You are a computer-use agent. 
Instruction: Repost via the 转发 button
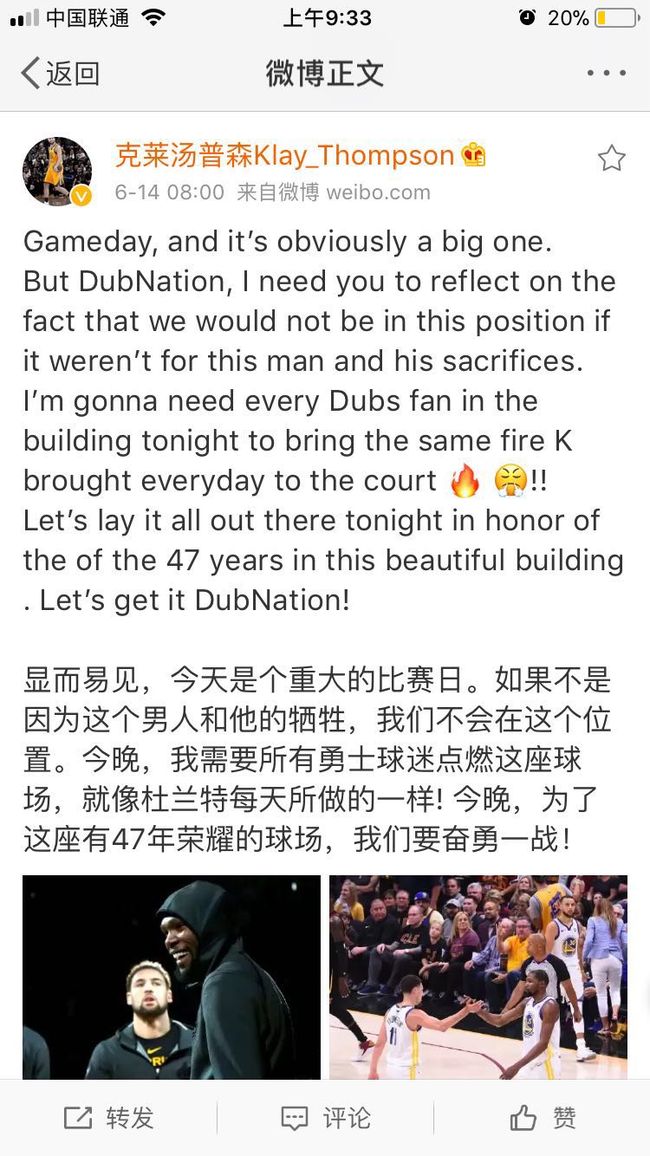click(x=108, y=1118)
